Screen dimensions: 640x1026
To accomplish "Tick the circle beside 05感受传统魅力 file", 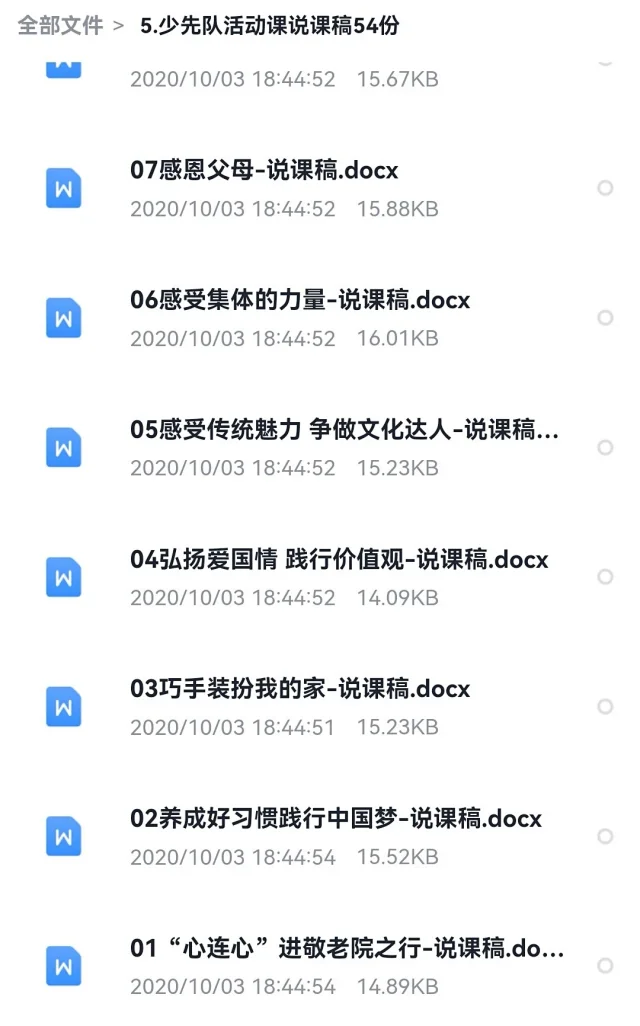I will tap(605, 447).
